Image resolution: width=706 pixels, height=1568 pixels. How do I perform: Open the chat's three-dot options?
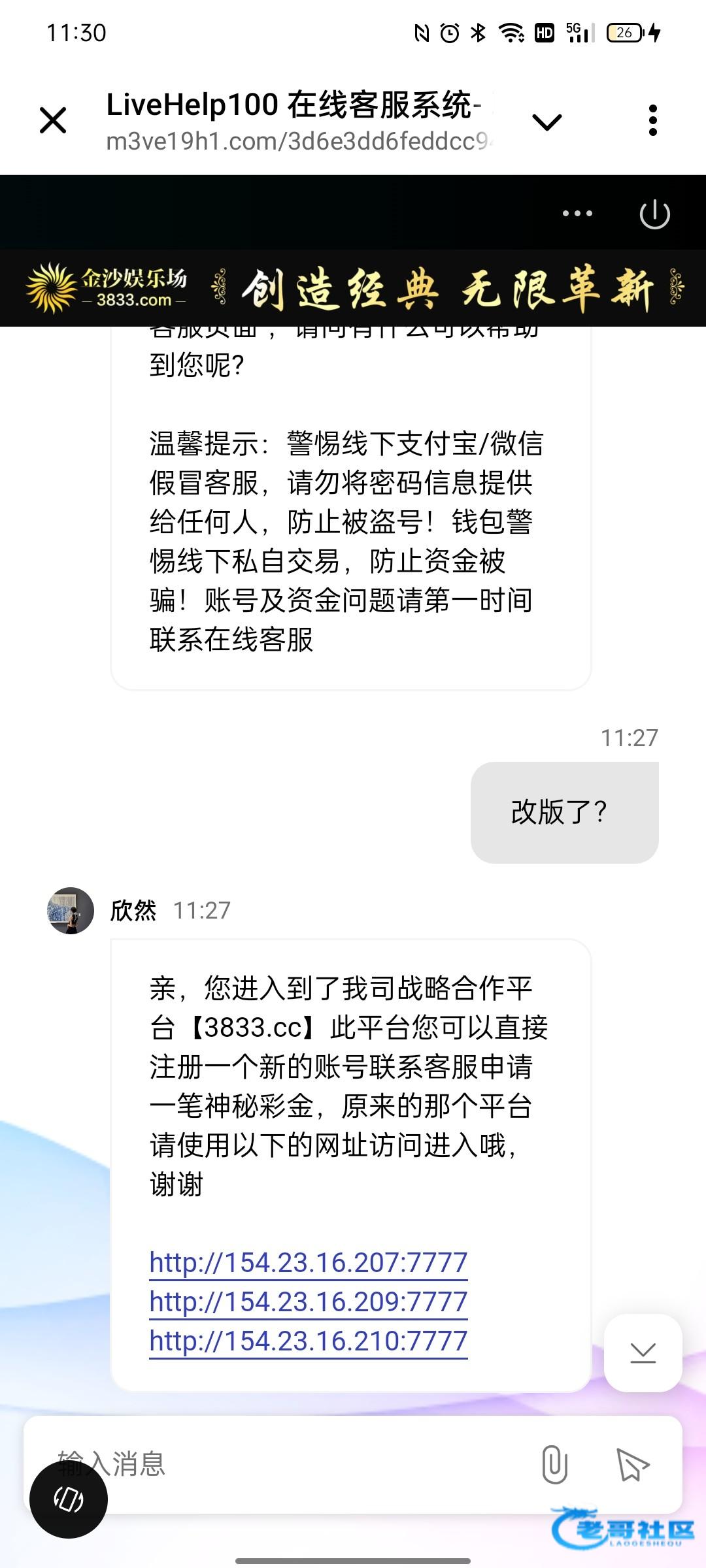[x=578, y=214]
